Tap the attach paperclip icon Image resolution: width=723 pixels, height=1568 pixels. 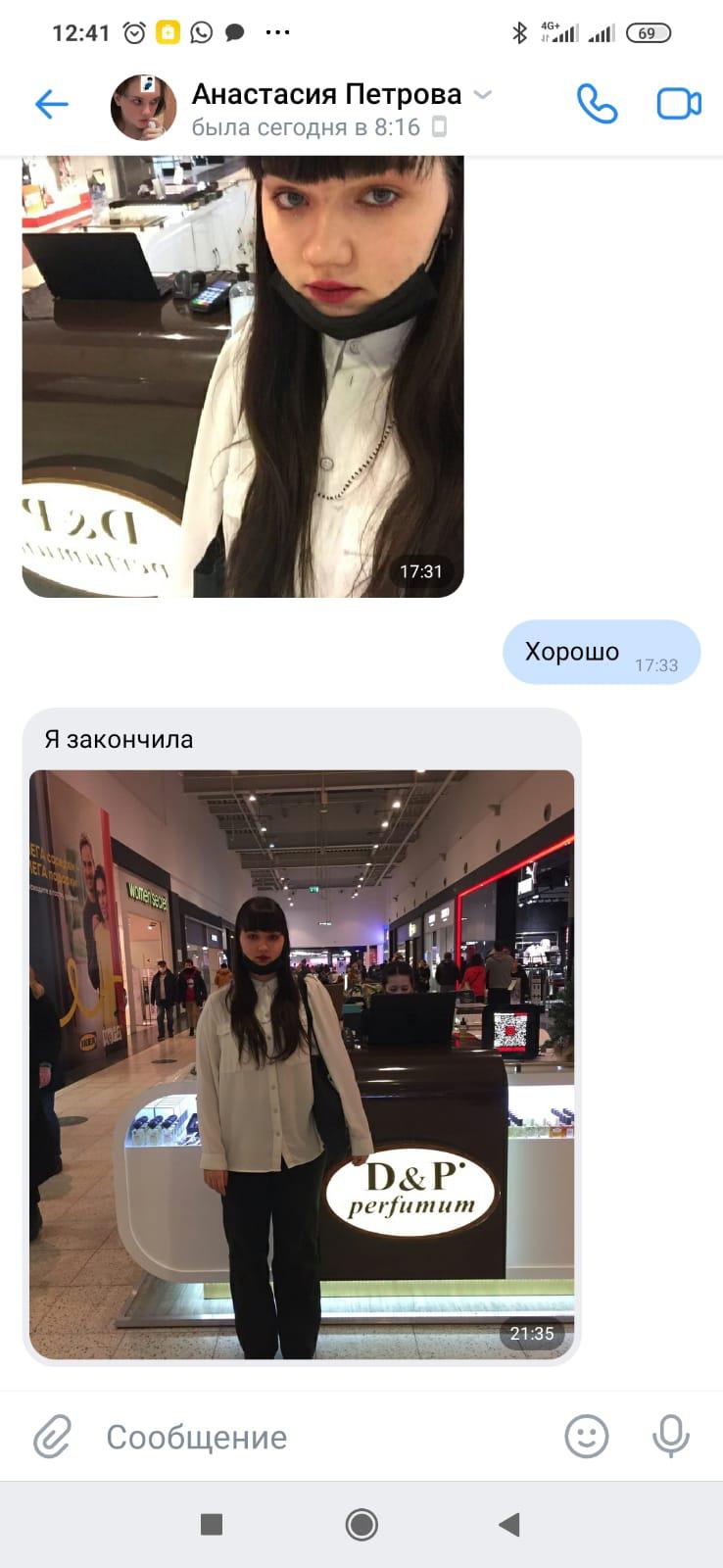pos(52,1437)
